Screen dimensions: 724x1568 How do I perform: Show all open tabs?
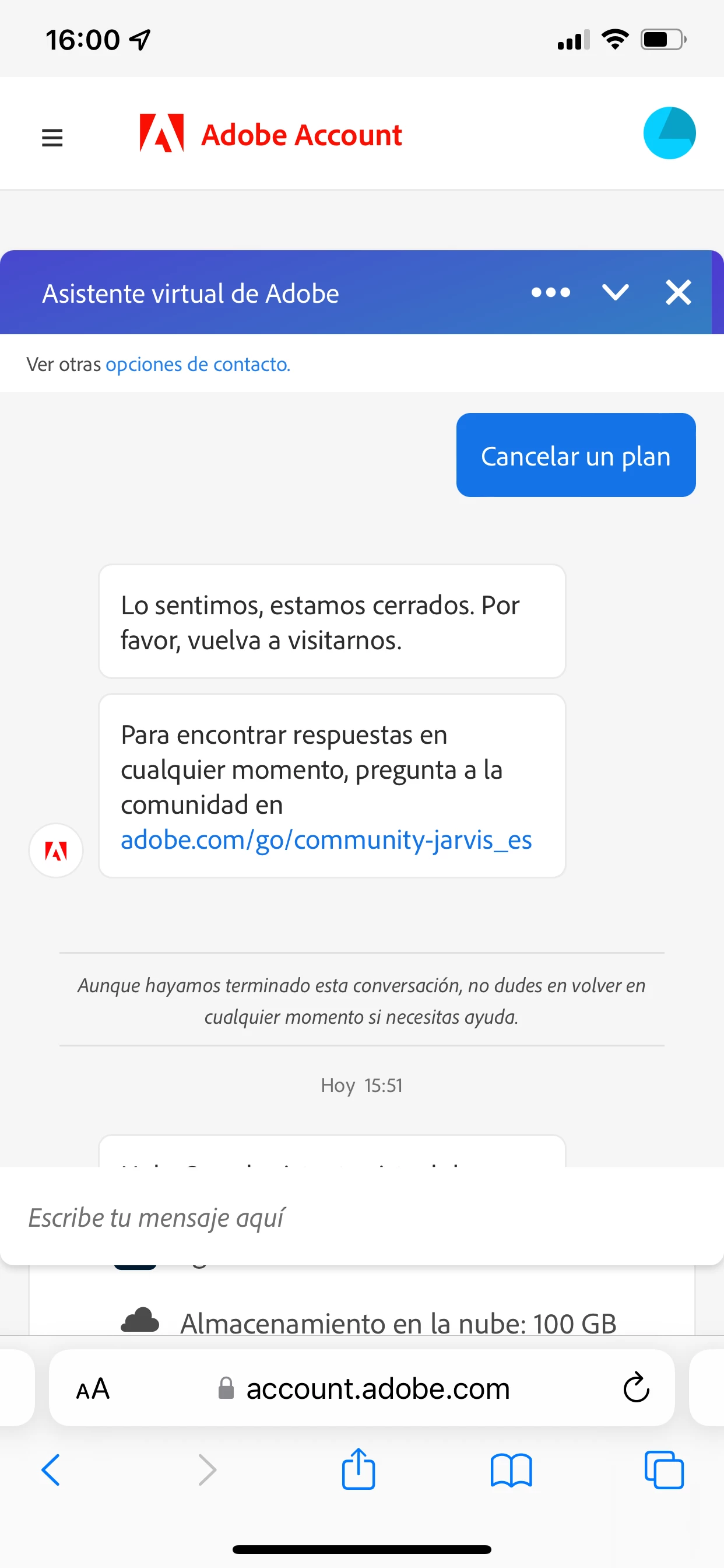click(664, 1470)
